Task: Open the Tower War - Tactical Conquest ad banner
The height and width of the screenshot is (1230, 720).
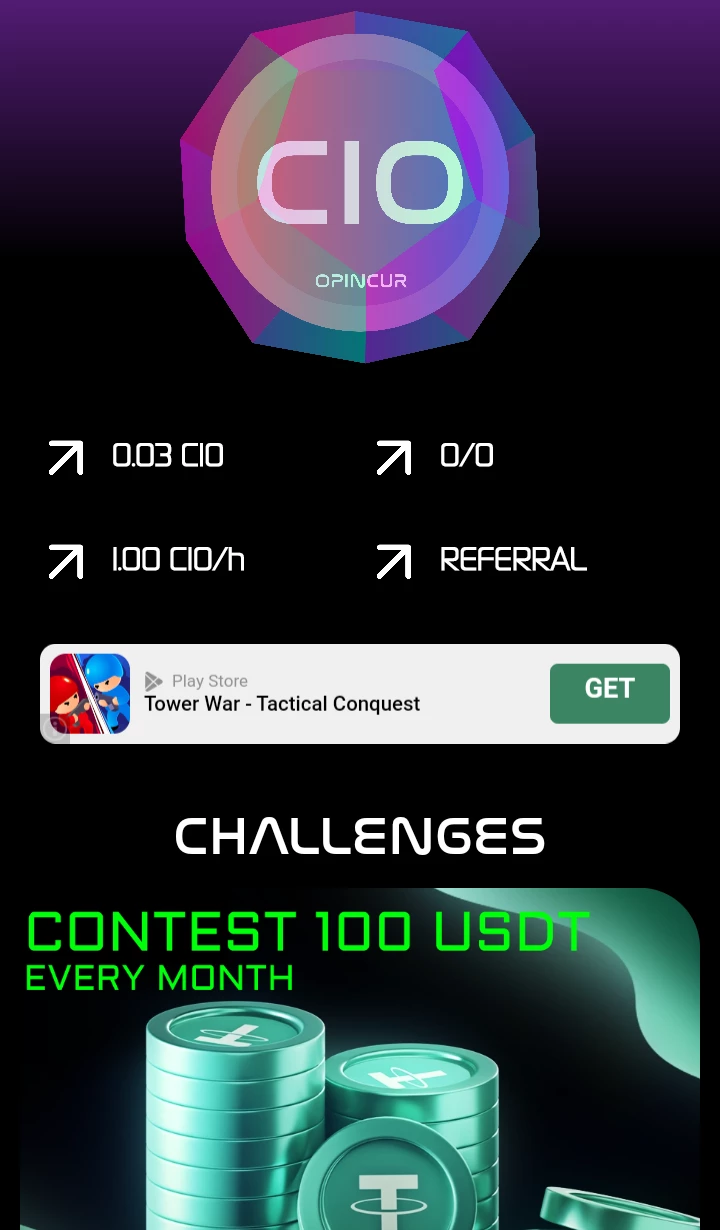Action: click(360, 693)
